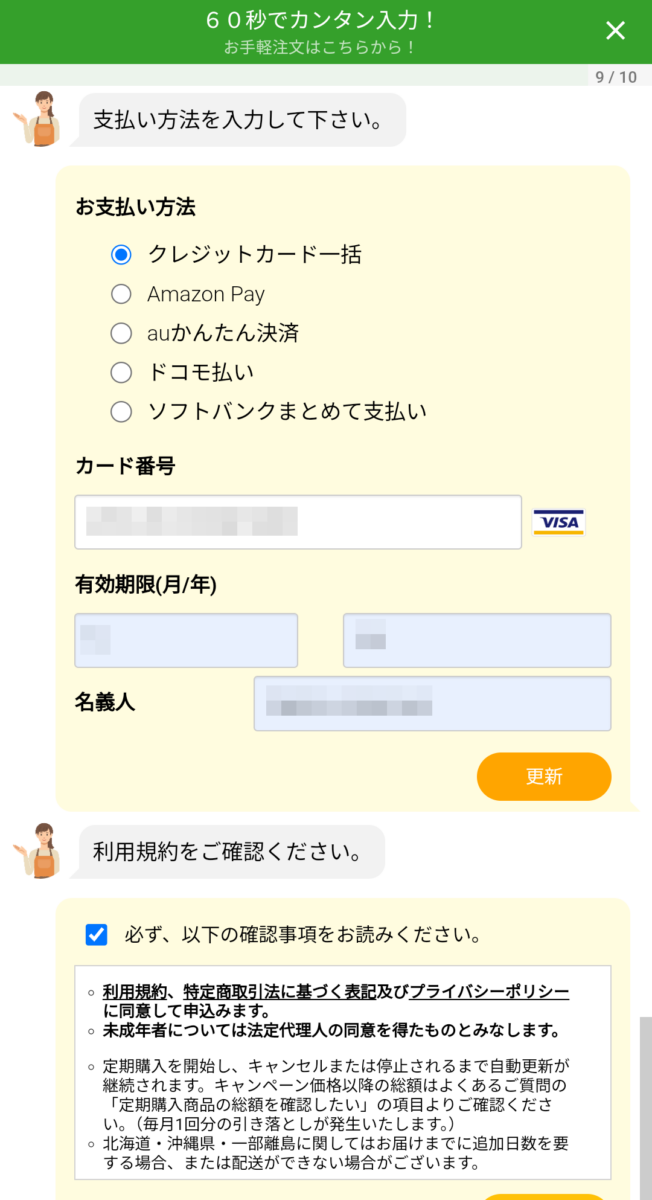Viewport: 652px width, 1200px height.
Task: Tap the カード番号 input field
Action: [x=298, y=522]
